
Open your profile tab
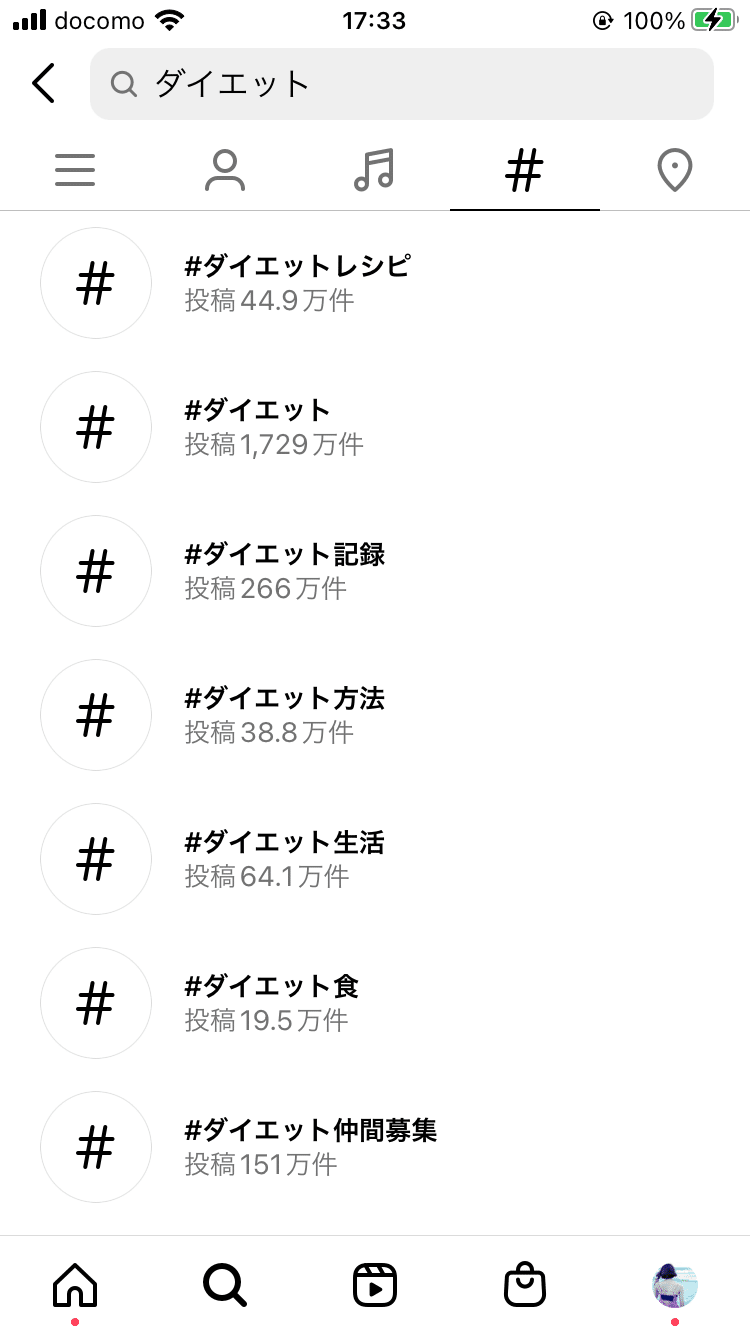point(675,1284)
